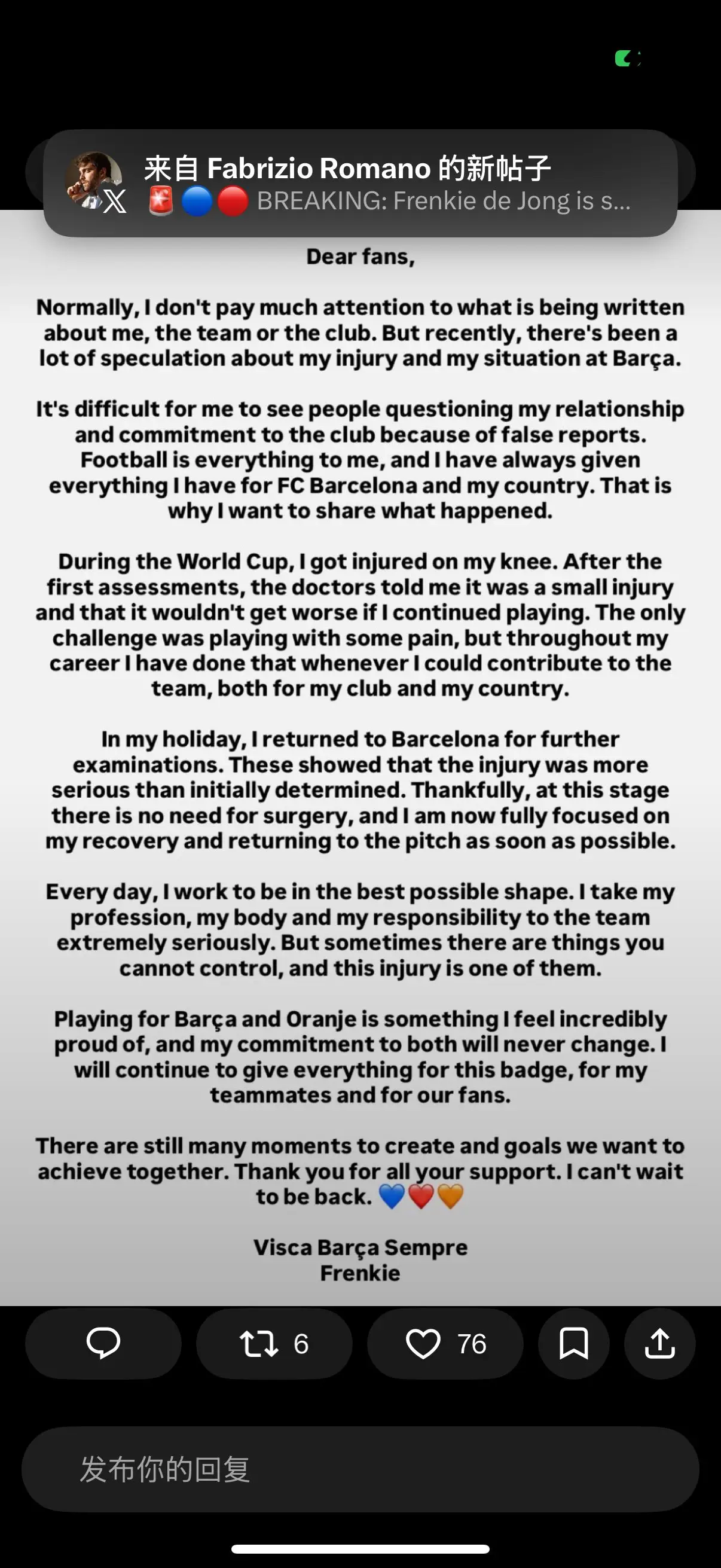
Task: Share the post via share icon
Action: coord(660,1343)
